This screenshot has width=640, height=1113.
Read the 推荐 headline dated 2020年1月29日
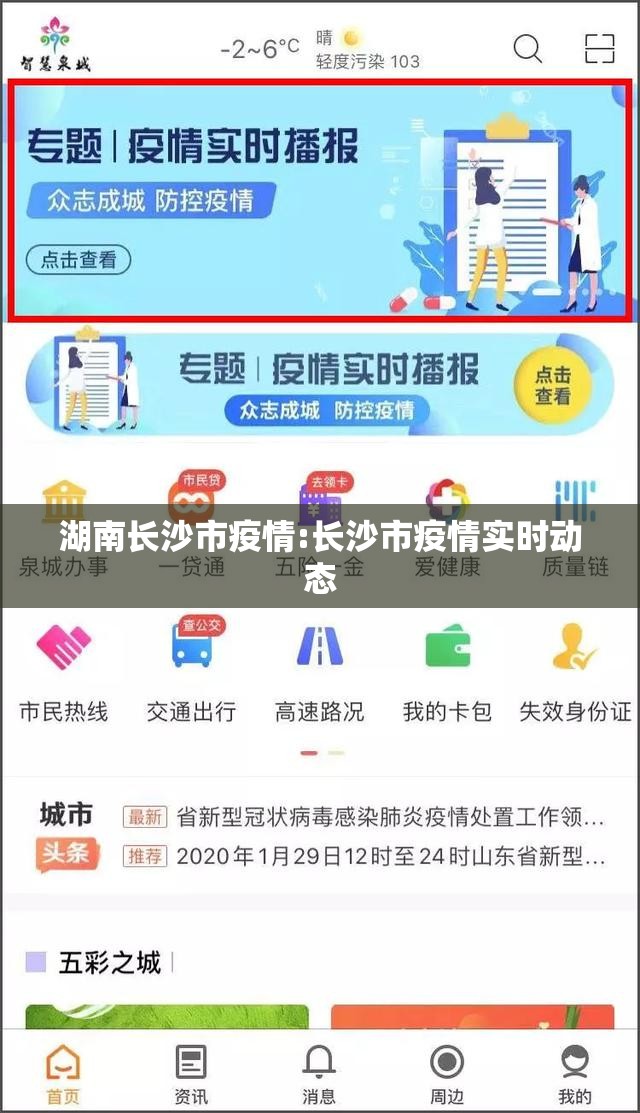coord(390,856)
